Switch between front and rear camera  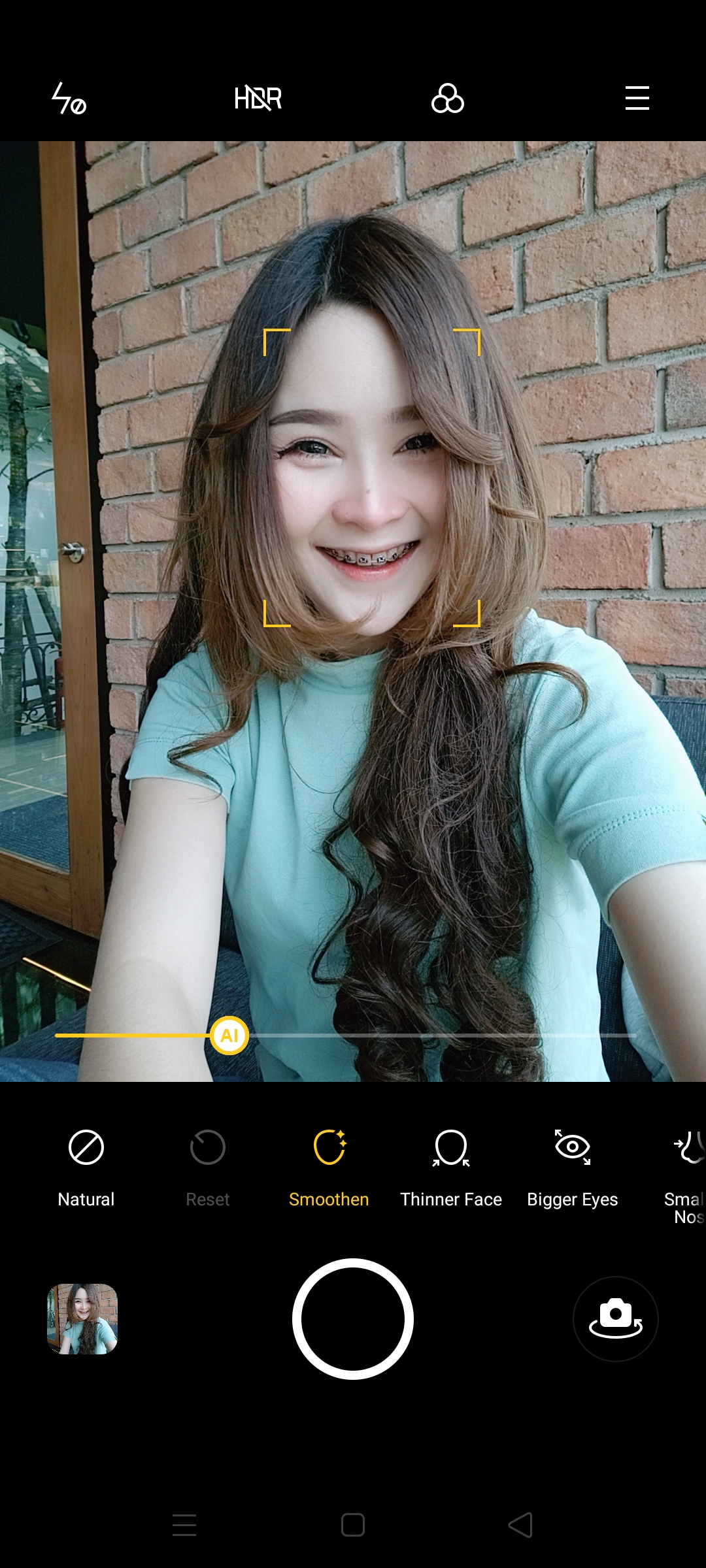(616, 1319)
